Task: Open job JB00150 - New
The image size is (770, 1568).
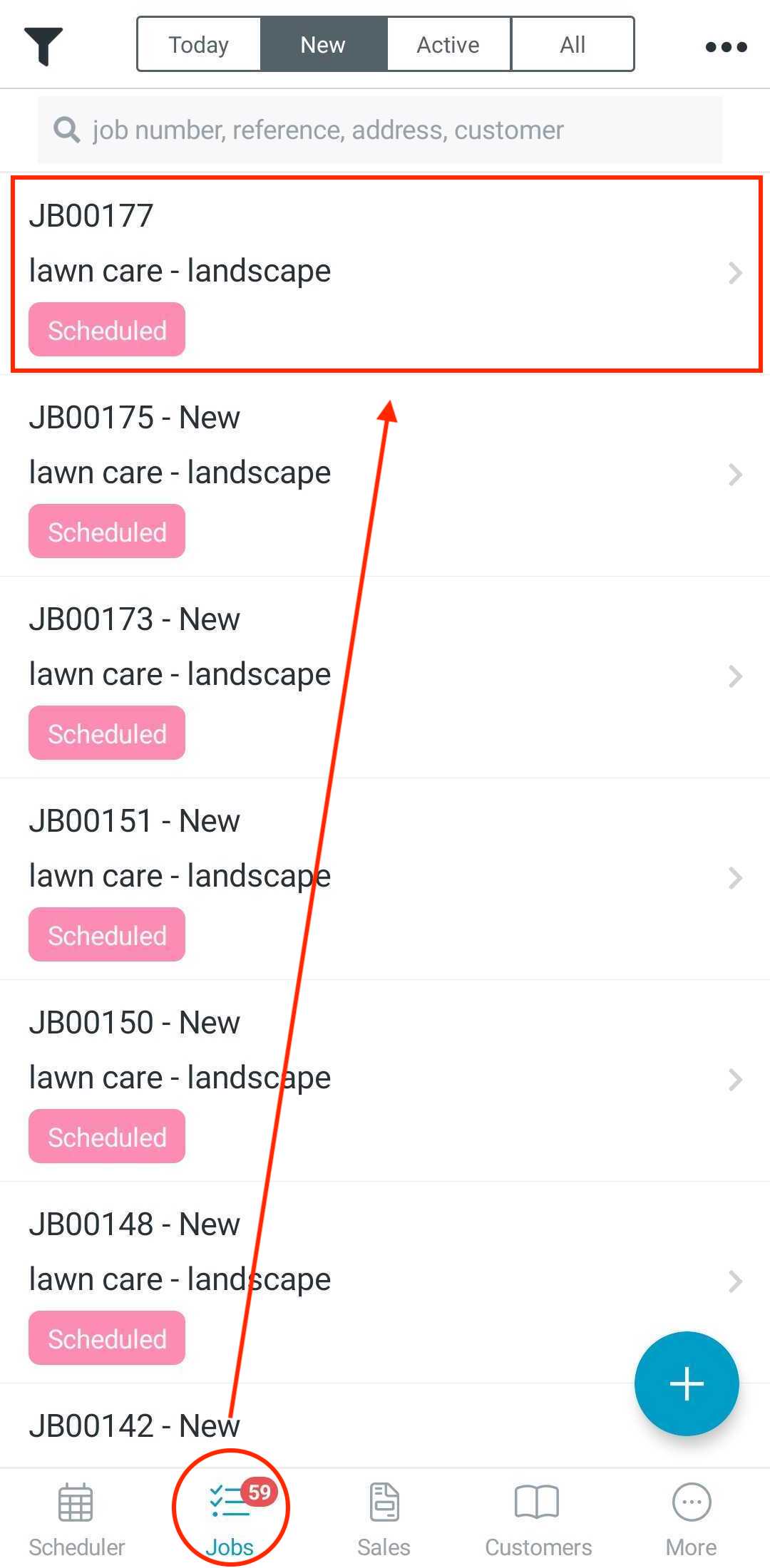Action: (x=385, y=1079)
